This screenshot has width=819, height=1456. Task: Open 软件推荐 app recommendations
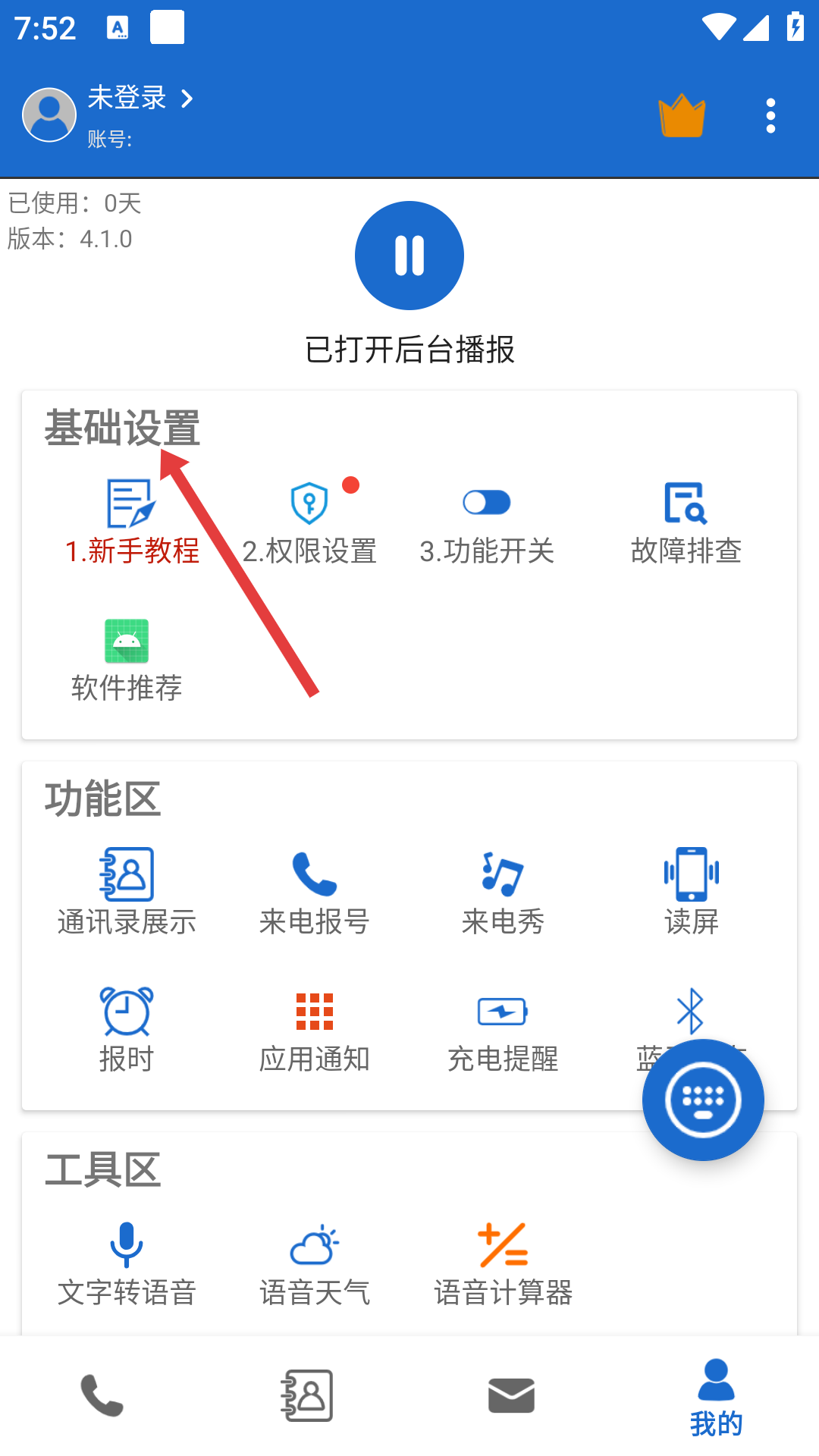tap(127, 660)
